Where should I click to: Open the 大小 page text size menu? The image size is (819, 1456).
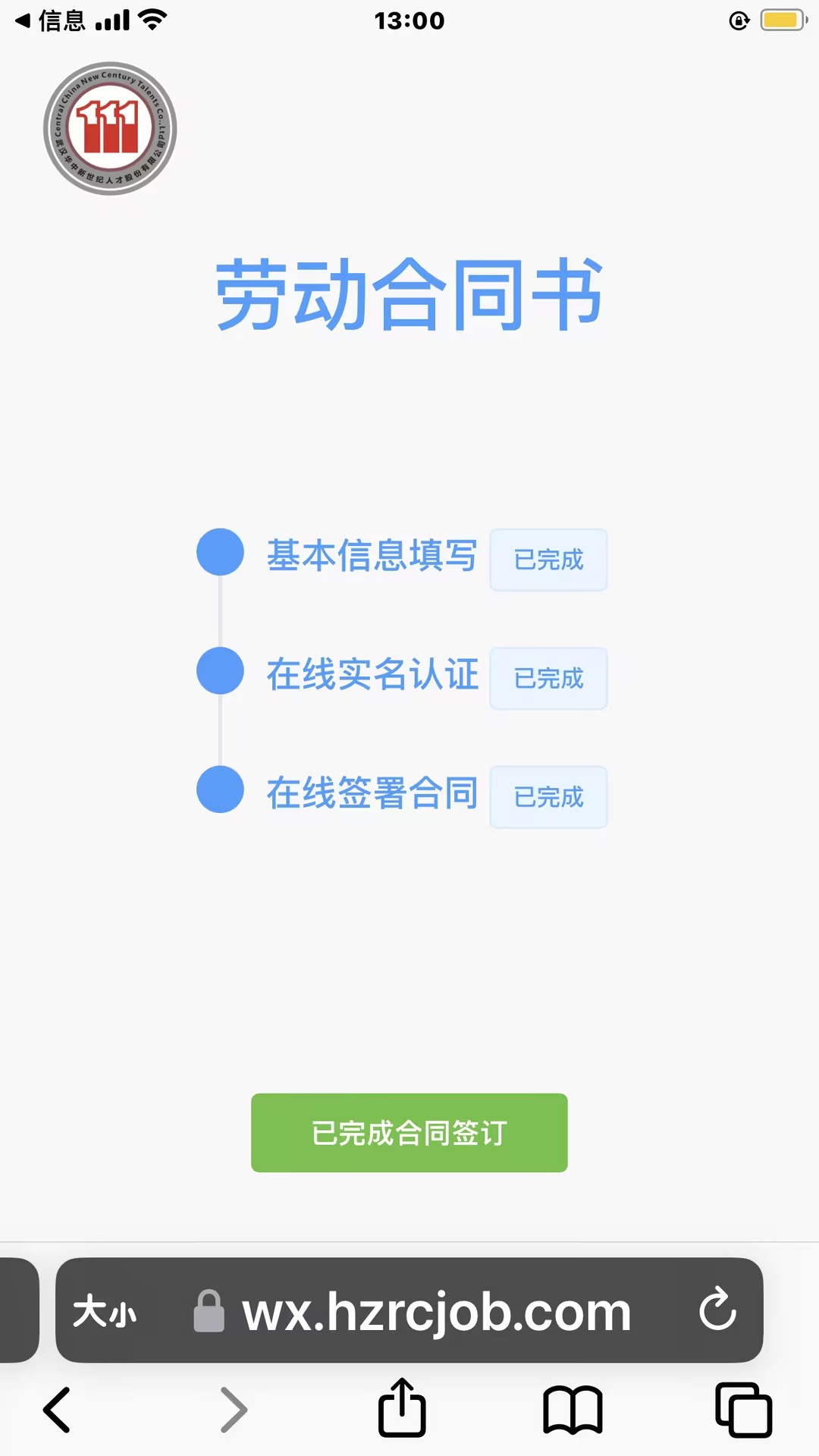click(105, 1311)
